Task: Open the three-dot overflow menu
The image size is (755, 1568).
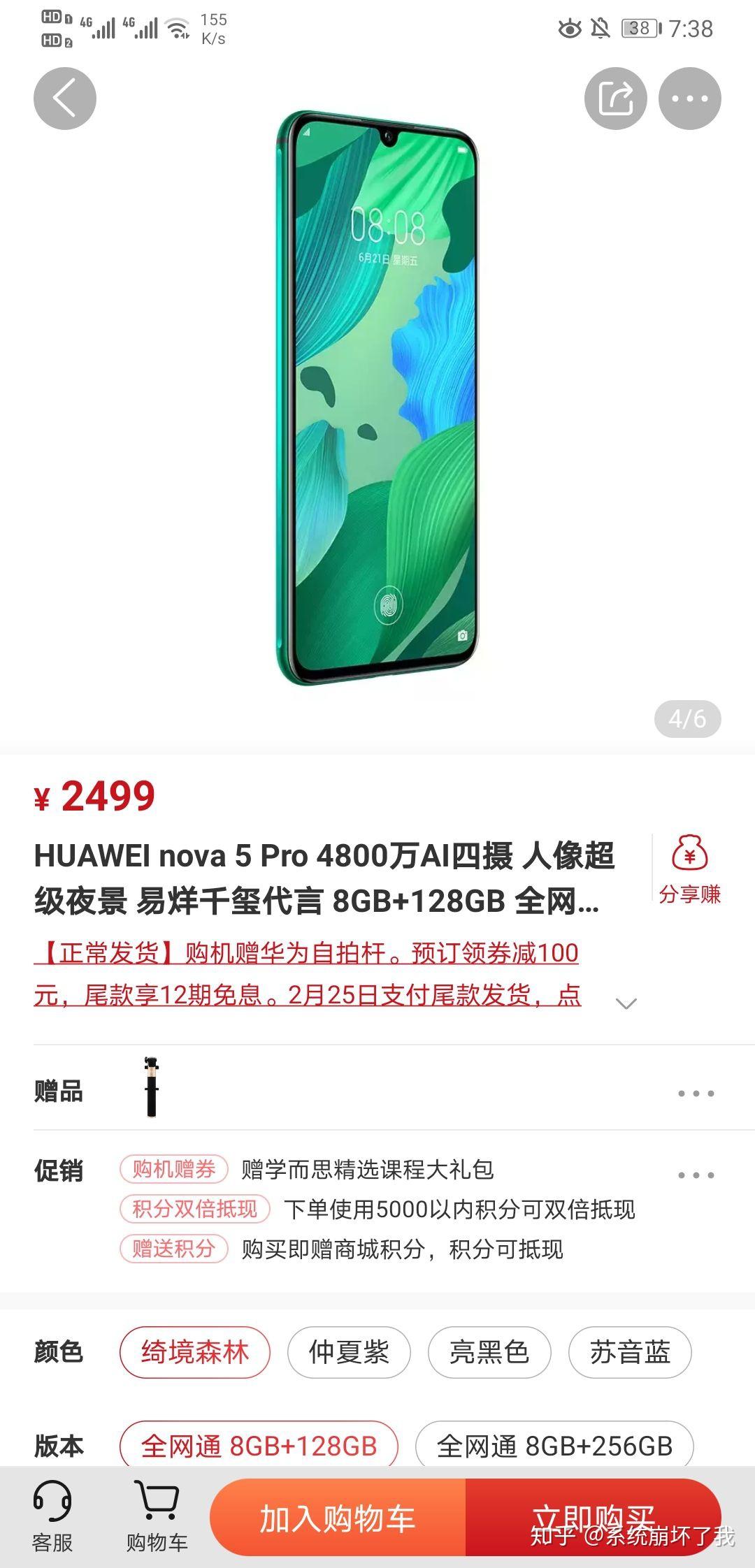Action: (690, 99)
